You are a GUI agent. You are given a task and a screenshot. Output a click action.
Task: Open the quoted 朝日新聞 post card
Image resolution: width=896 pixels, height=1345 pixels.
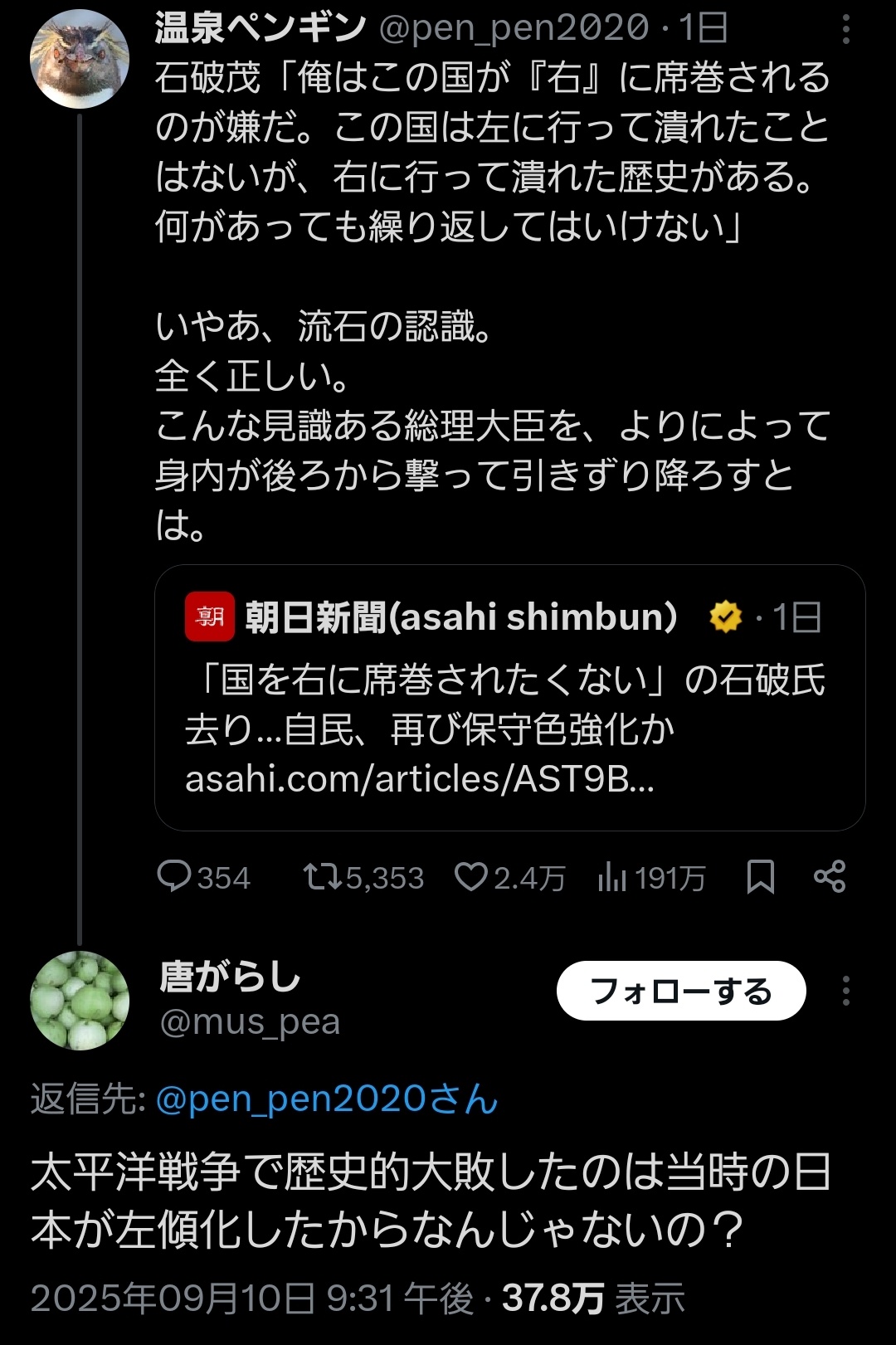click(x=509, y=697)
